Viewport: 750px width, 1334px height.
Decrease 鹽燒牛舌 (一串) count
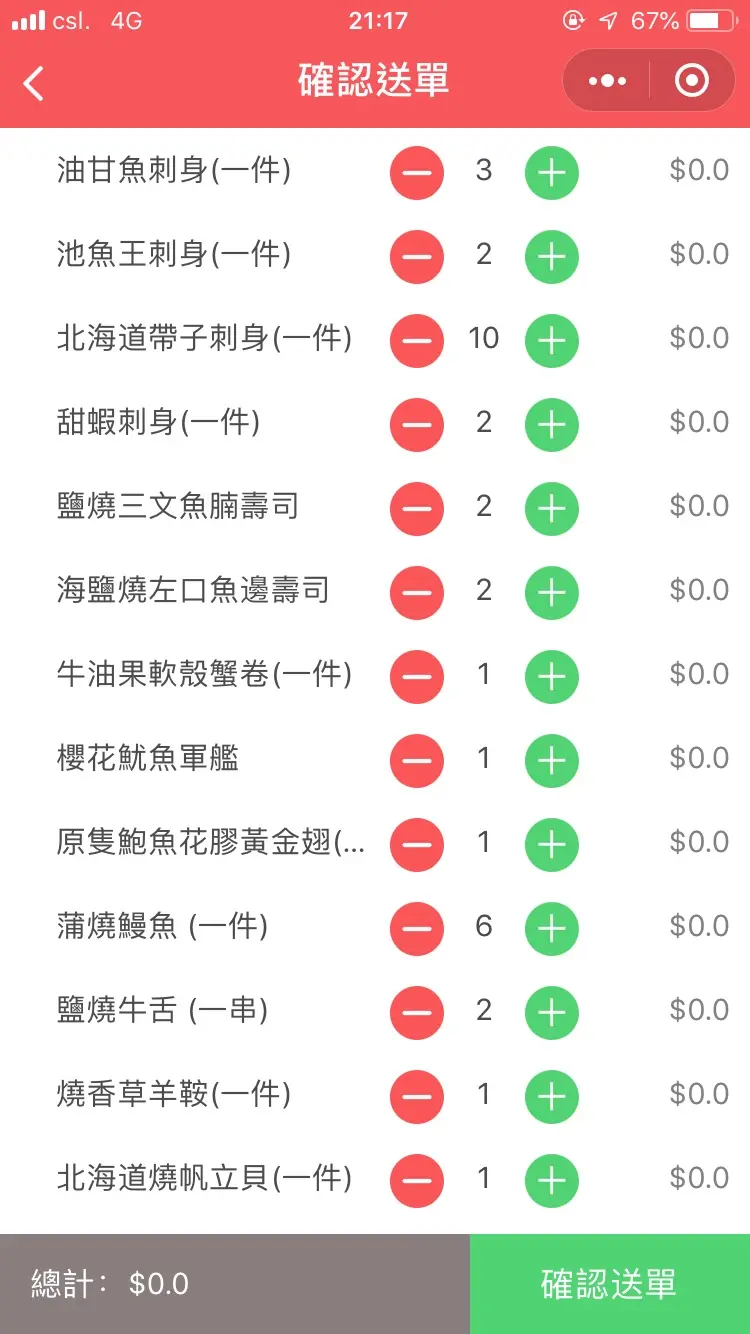tap(417, 1013)
